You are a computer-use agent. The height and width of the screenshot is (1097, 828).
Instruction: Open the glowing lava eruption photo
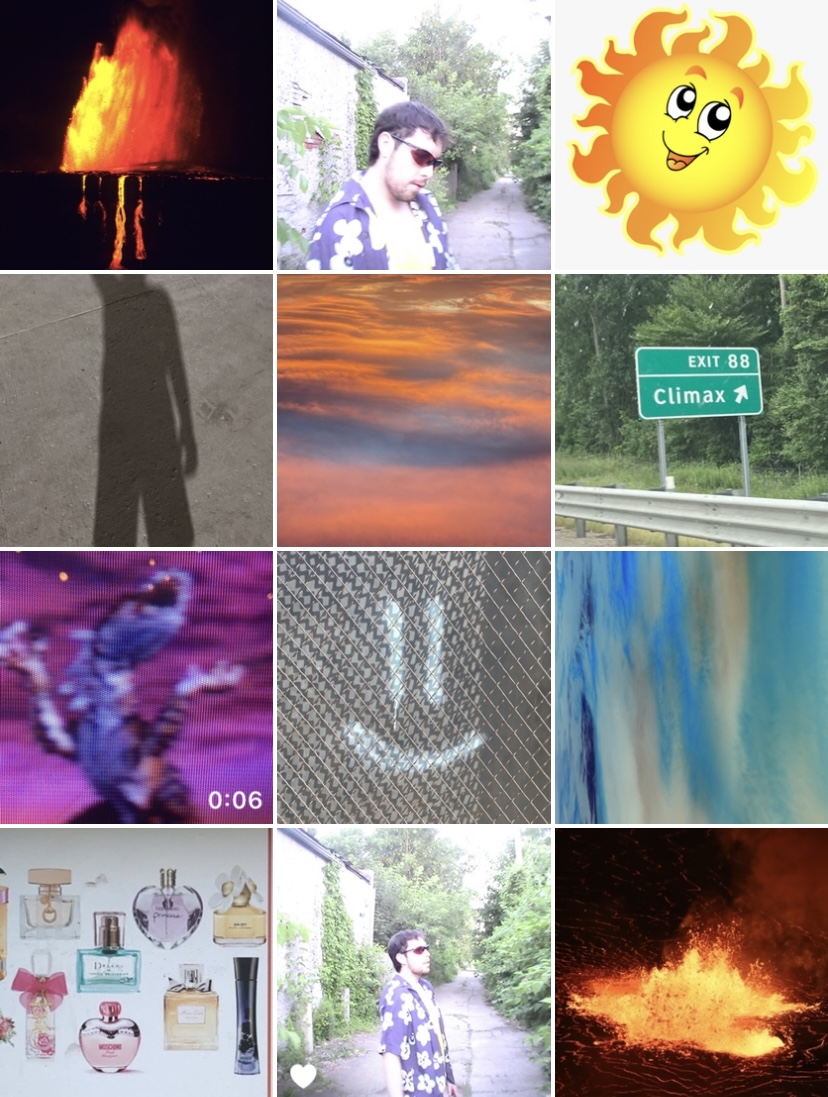[x=691, y=962]
